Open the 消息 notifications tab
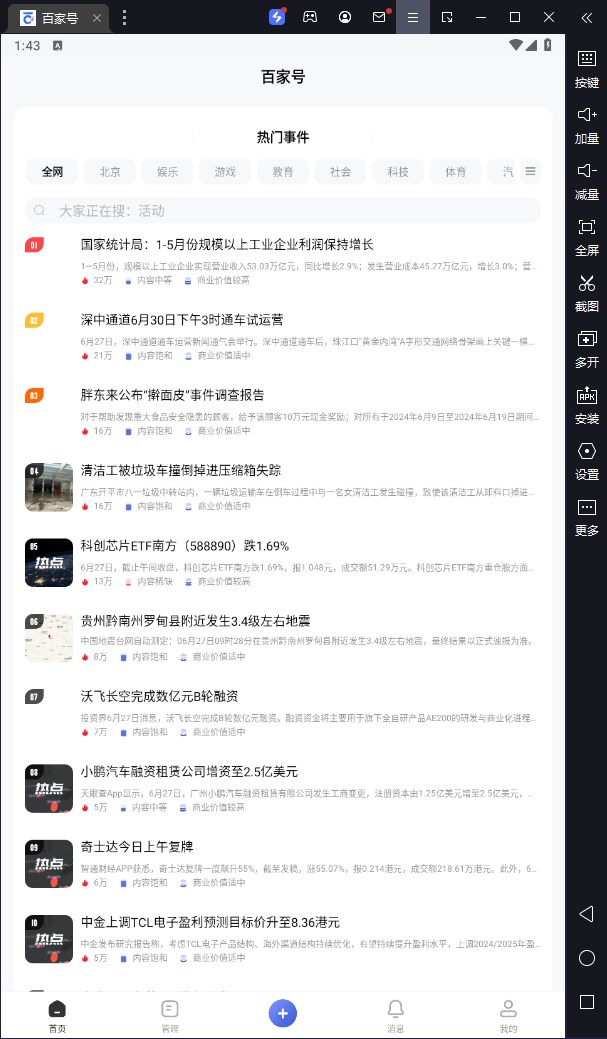This screenshot has width=607, height=1039. (396, 1014)
